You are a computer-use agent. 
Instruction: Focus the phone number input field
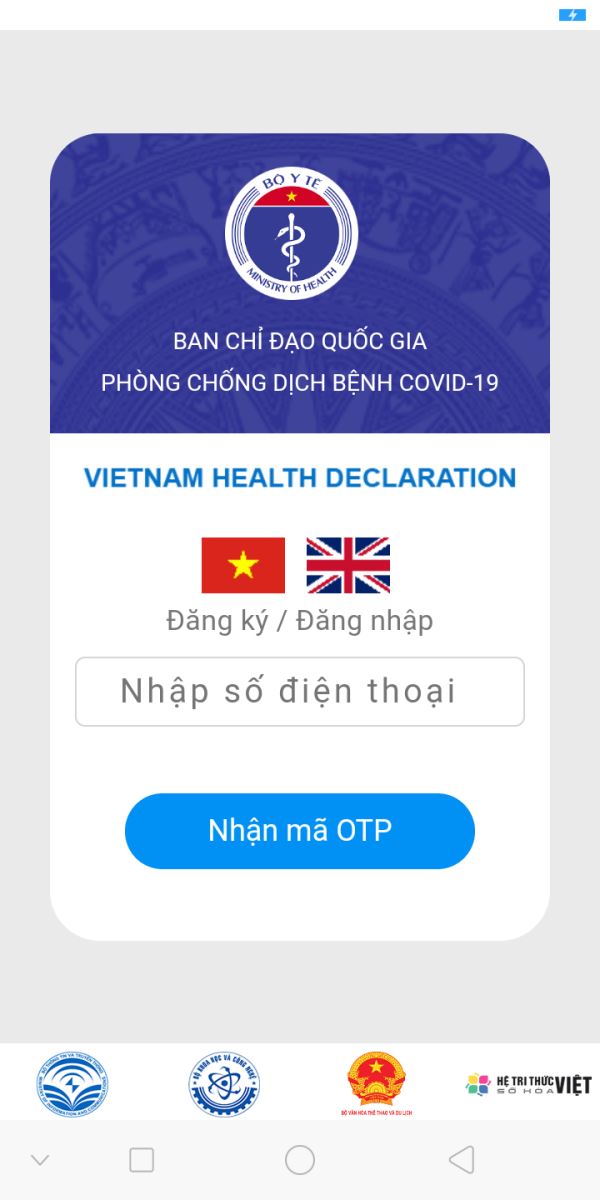click(x=300, y=691)
